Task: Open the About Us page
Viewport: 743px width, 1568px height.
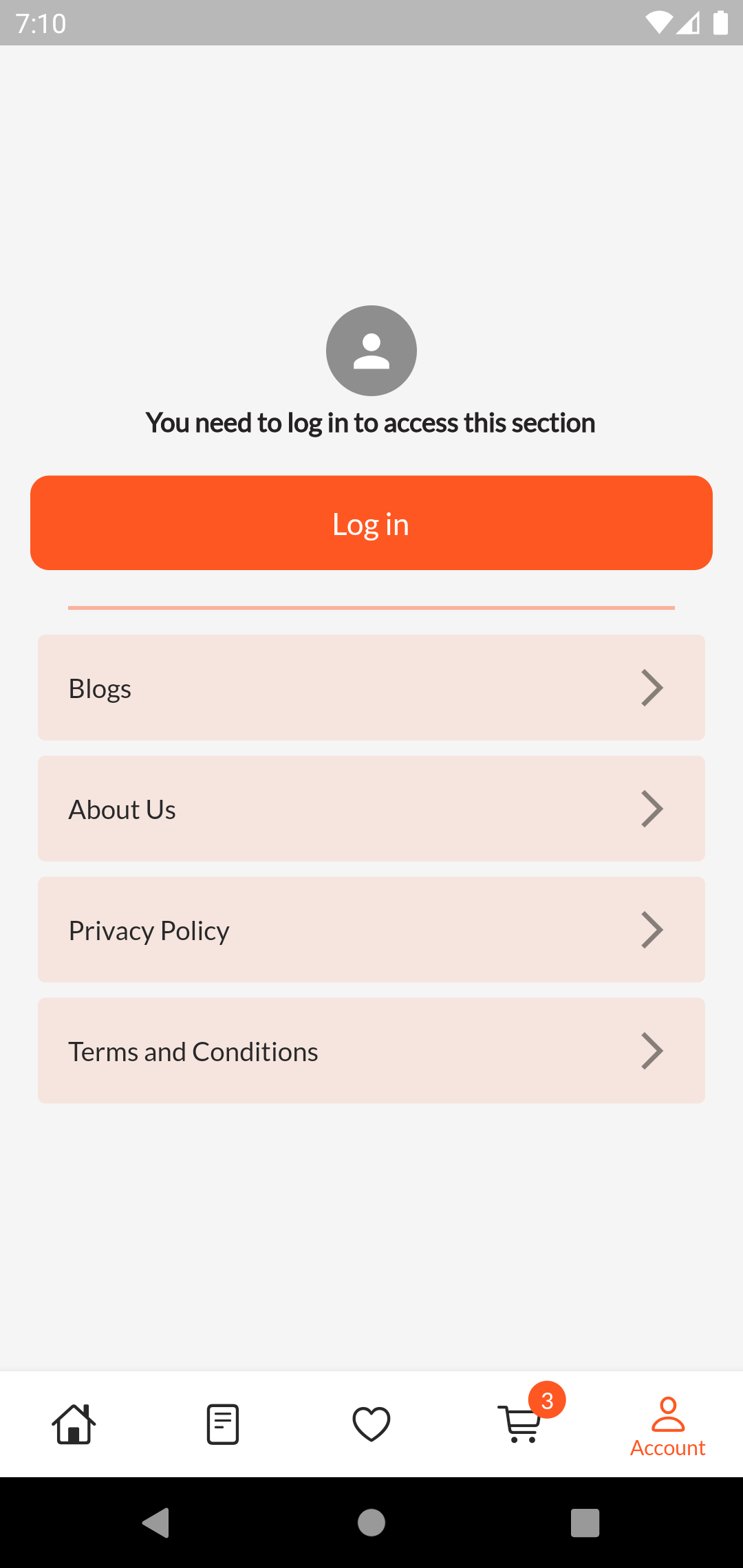Action: (x=371, y=809)
